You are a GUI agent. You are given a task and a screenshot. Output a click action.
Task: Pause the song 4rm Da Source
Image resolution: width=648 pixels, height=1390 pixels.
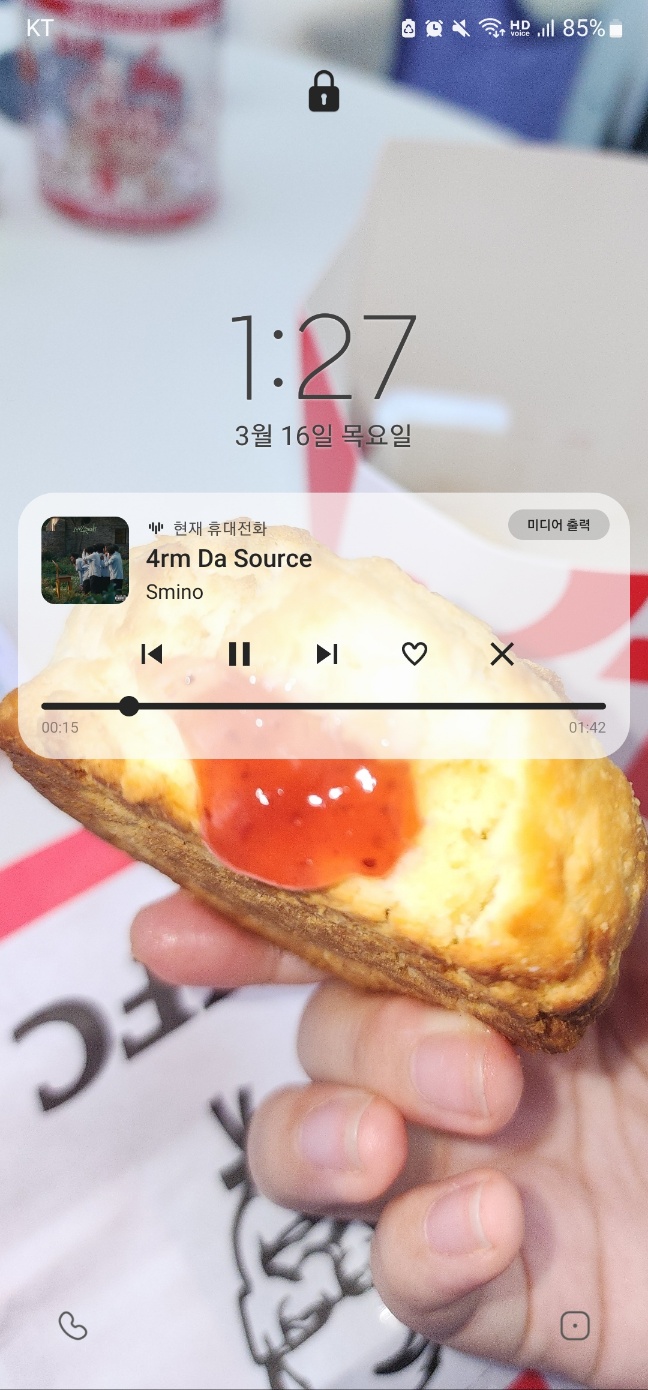point(239,654)
